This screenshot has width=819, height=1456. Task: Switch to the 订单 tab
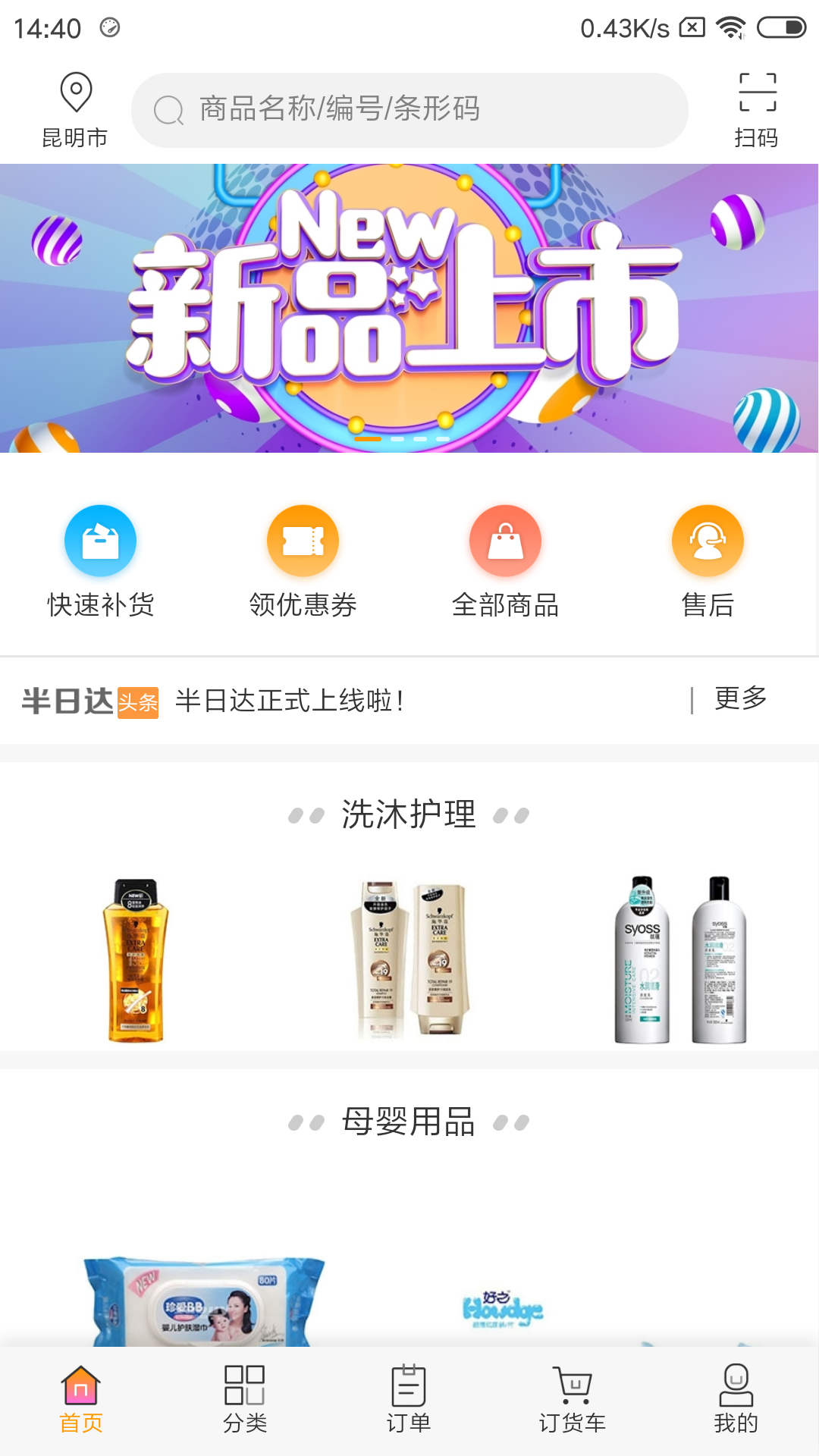409,1399
